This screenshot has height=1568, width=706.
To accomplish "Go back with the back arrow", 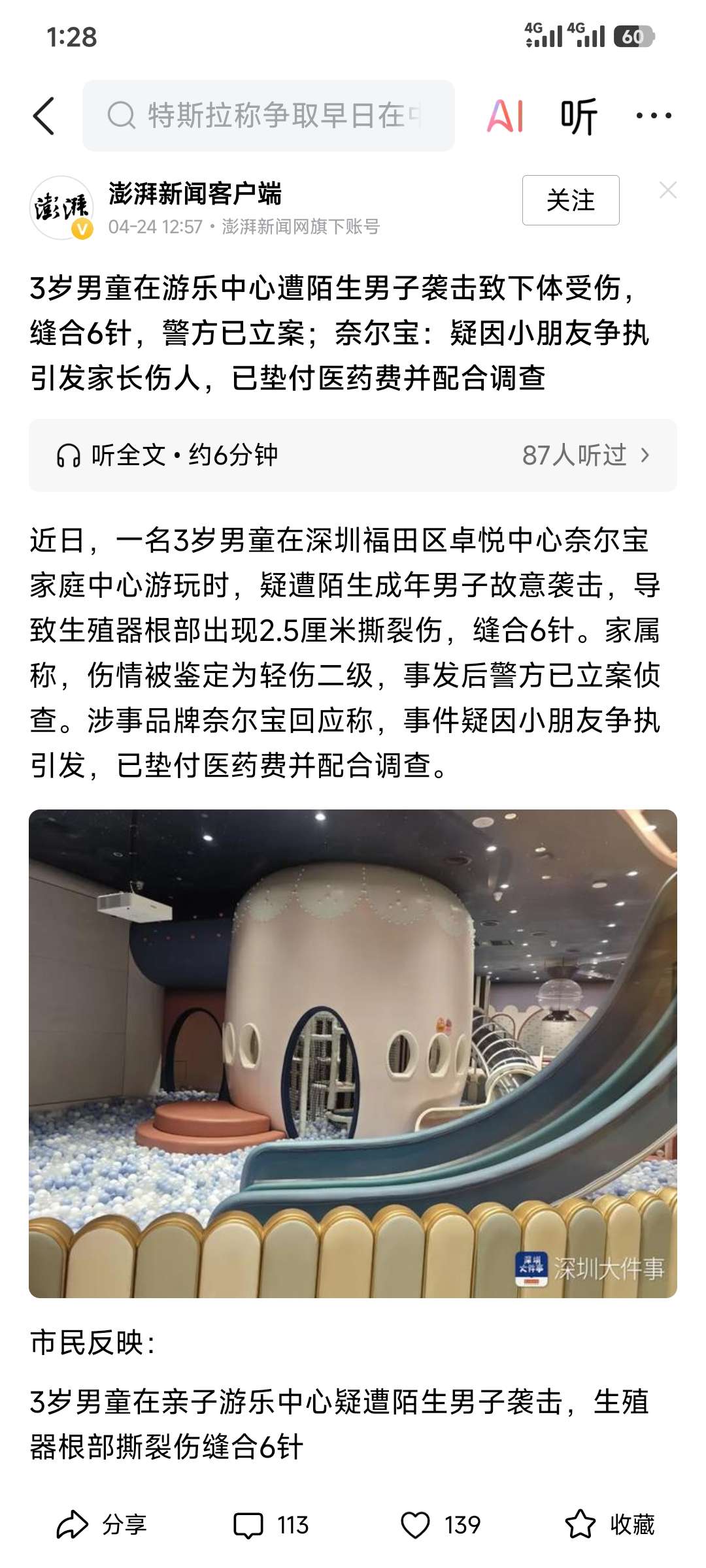I will click(x=44, y=116).
